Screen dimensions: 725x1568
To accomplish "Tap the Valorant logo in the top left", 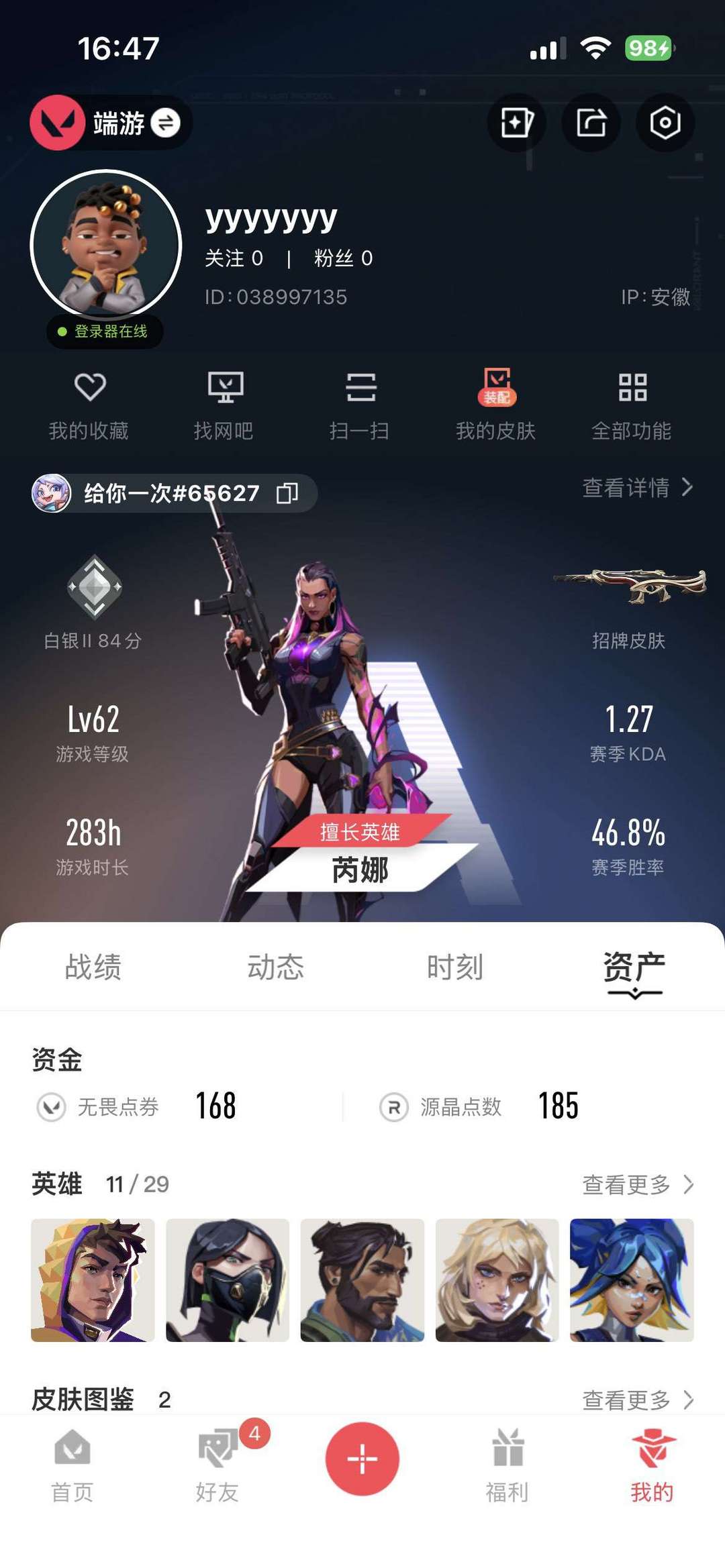I will (x=59, y=123).
